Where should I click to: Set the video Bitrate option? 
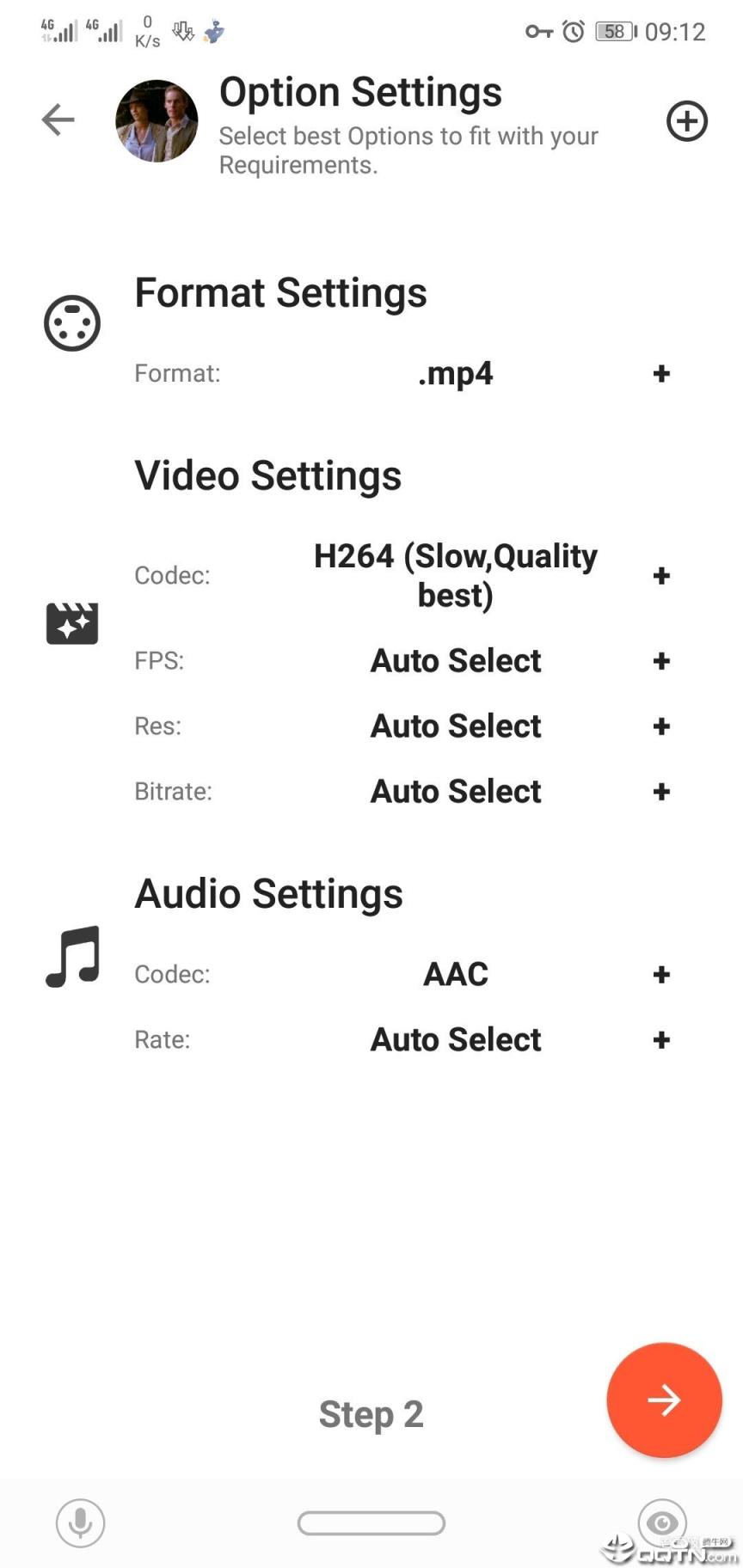(660, 792)
